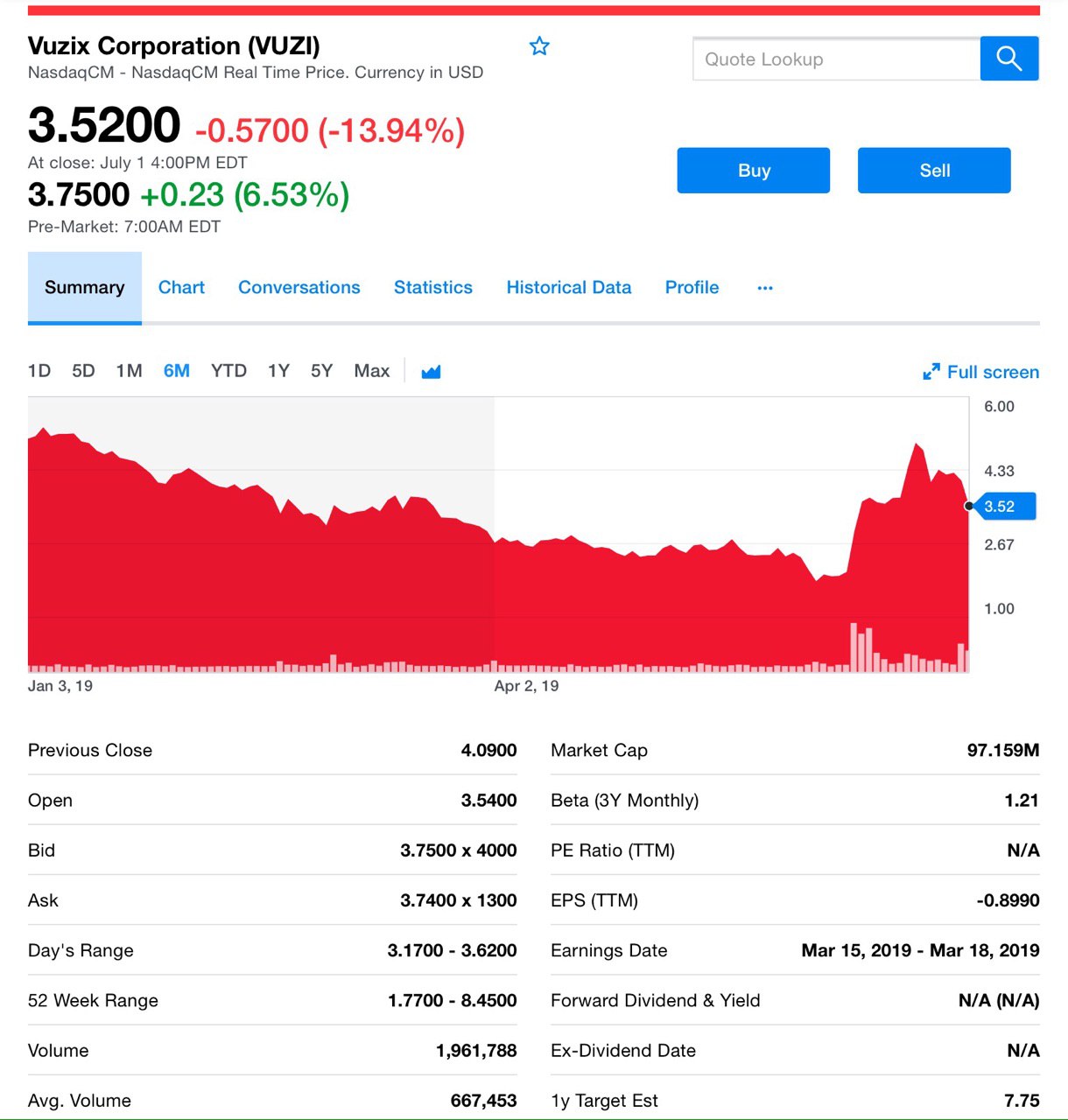Tap the Sell button
1068x1120 pixels.
click(934, 171)
